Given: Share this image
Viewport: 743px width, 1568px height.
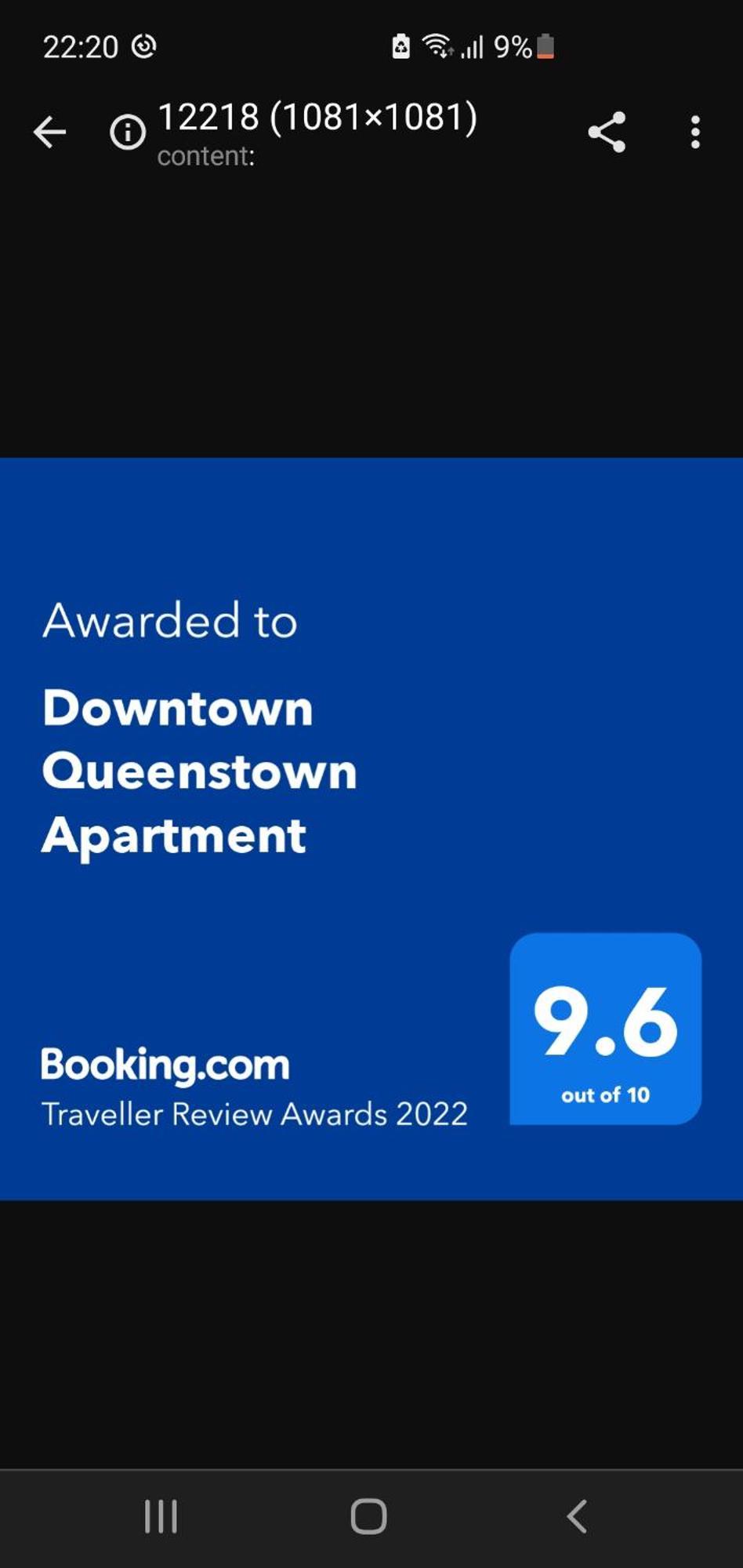Looking at the screenshot, I should [607, 132].
